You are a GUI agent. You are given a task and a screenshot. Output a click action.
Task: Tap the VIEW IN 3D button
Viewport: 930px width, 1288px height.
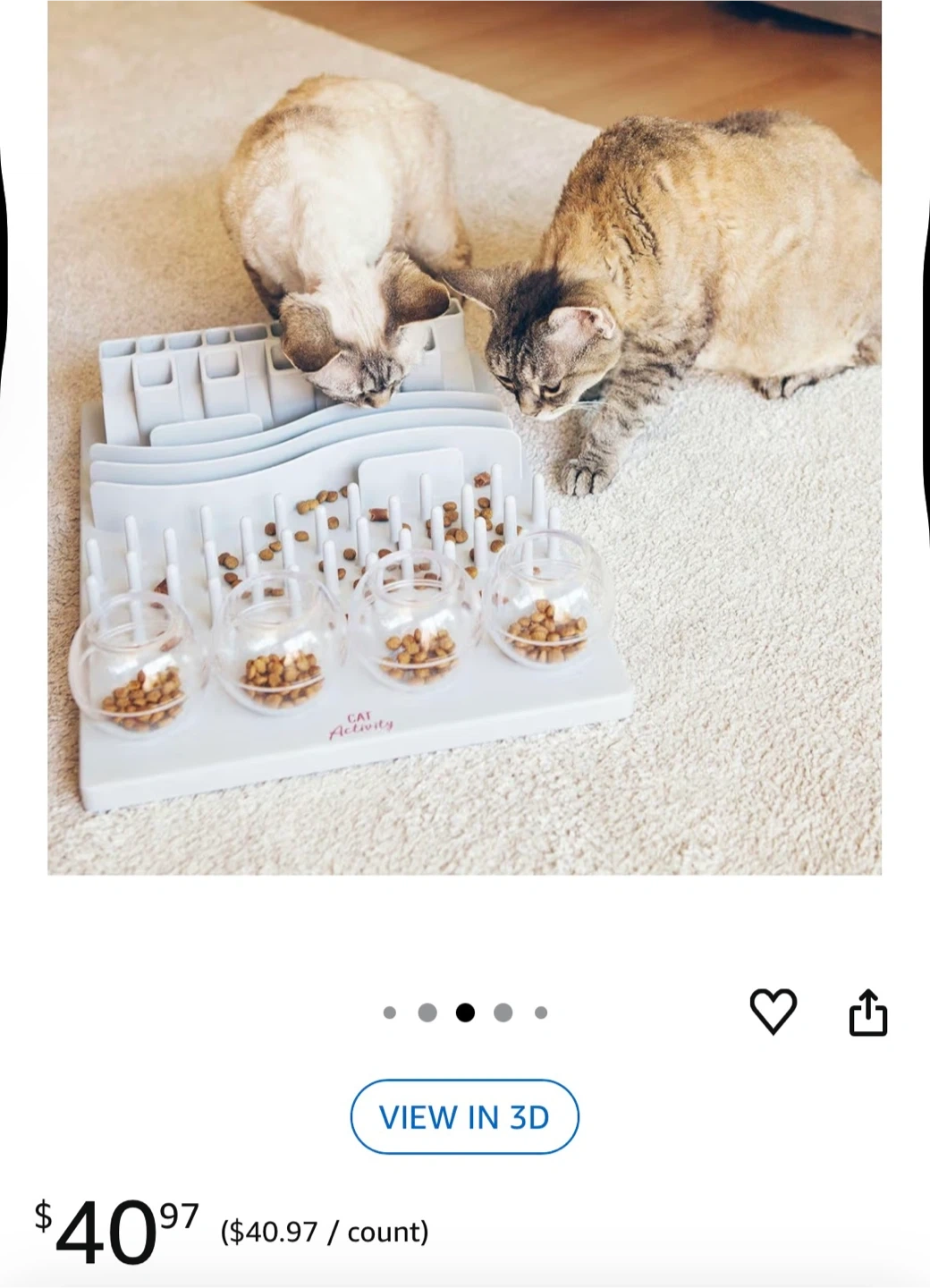464,1116
